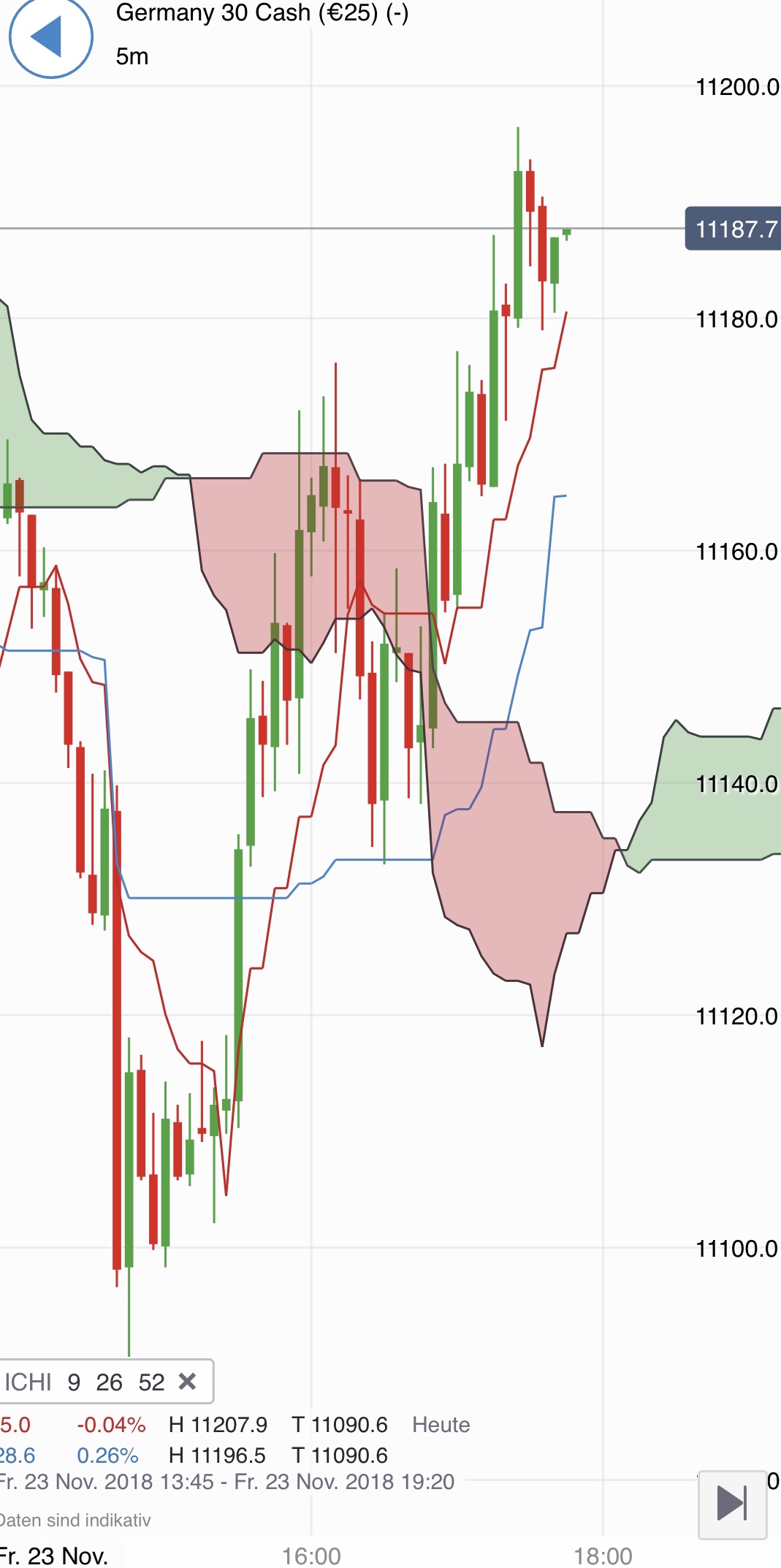Image resolution: width=781 pixels, height=1568 pixels.
Task: Open the 5m timeframe selector
Action: click(x=132, y=57)
